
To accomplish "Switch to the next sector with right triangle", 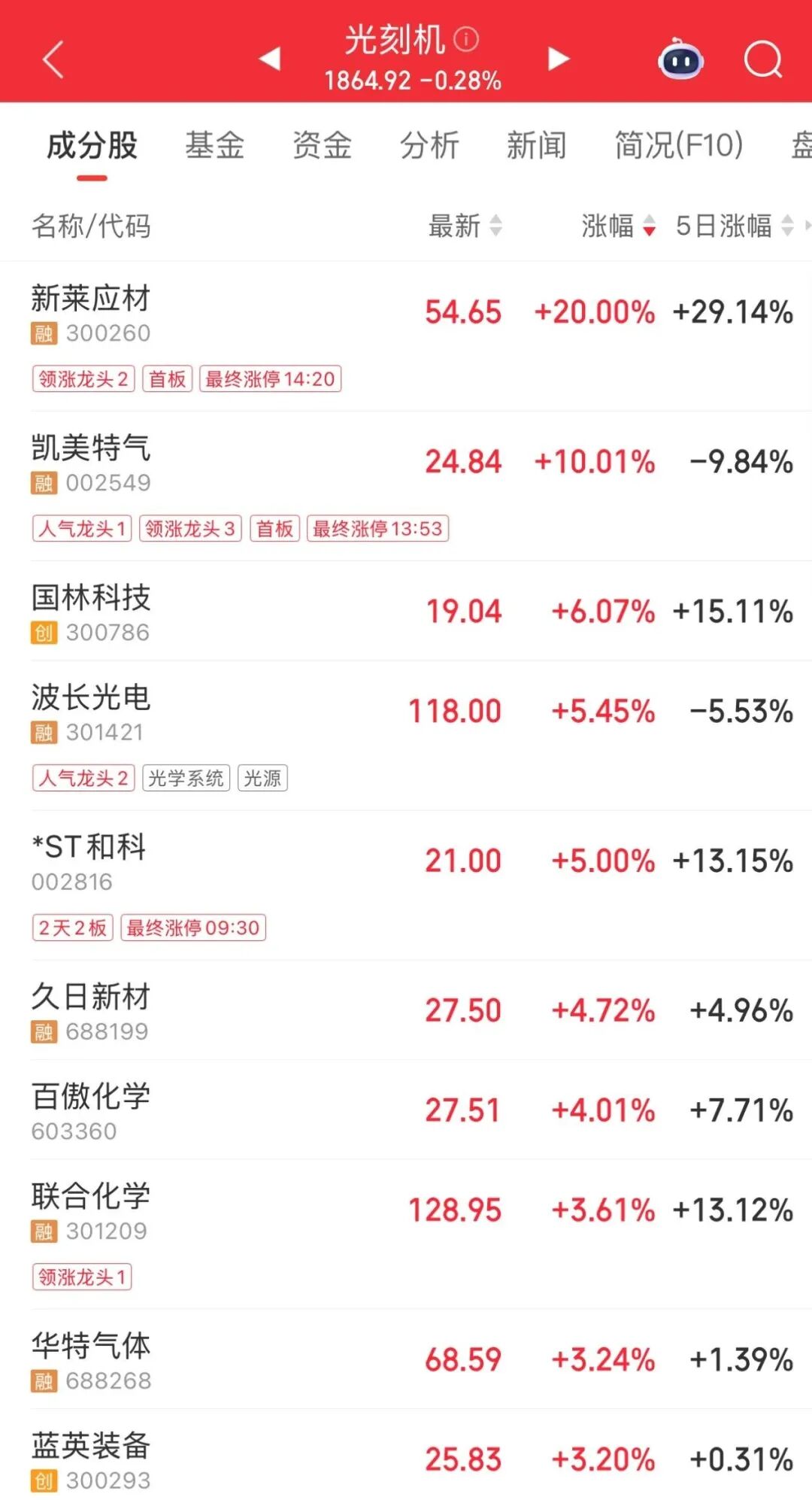I will 558,59.
